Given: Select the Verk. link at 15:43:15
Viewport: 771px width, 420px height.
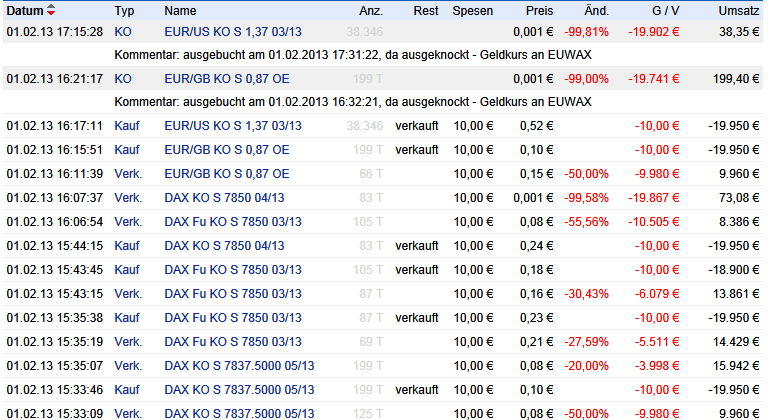Looking at the screenshot, I should pyautogui.click(x=128, y=294).
